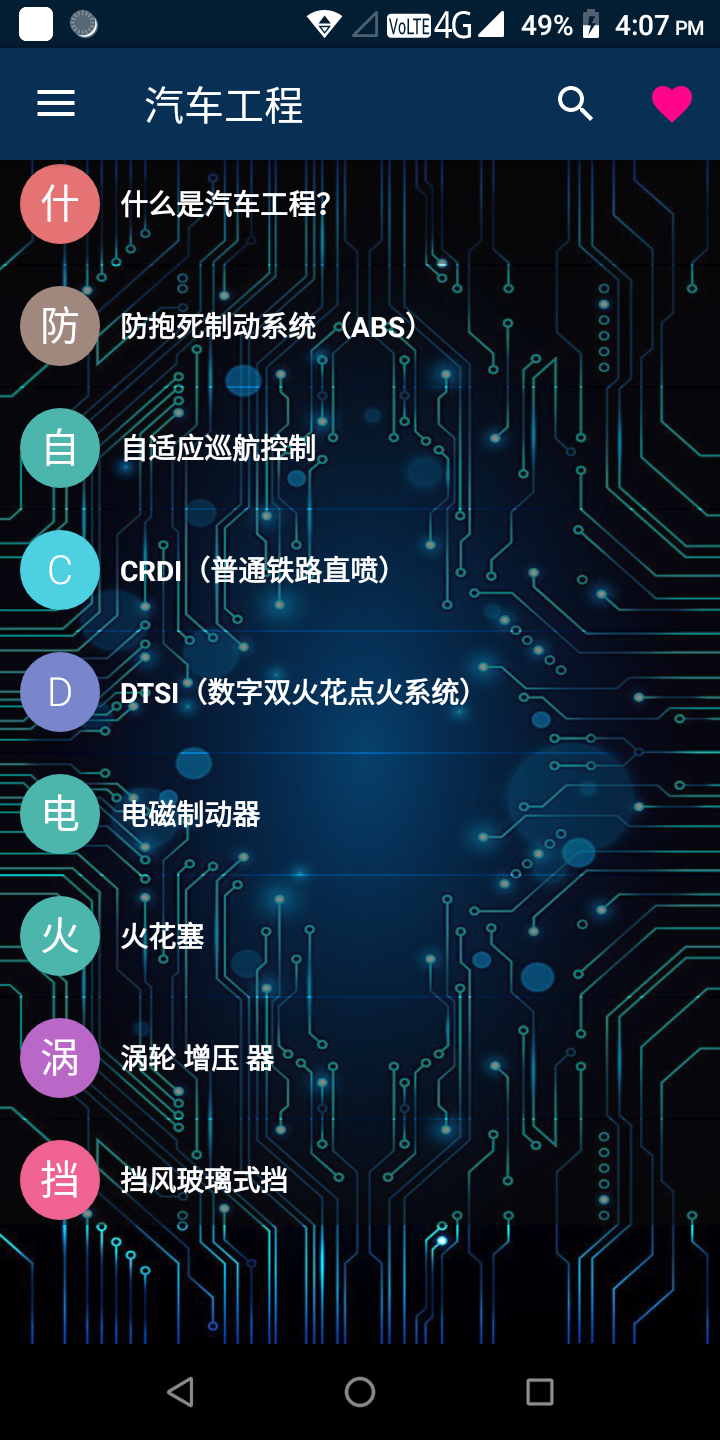Go back with the system back button
This screenshot has width=720, height=1440.
point(180,1392)
